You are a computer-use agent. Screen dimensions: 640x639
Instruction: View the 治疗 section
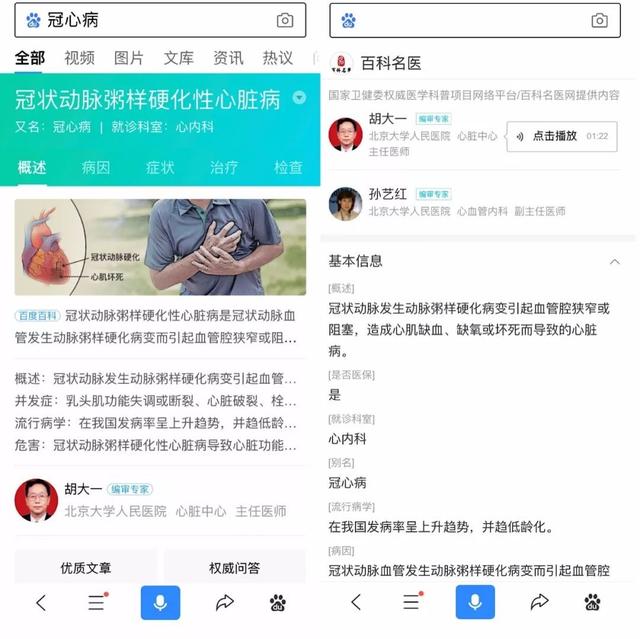(x=224, y=167)
